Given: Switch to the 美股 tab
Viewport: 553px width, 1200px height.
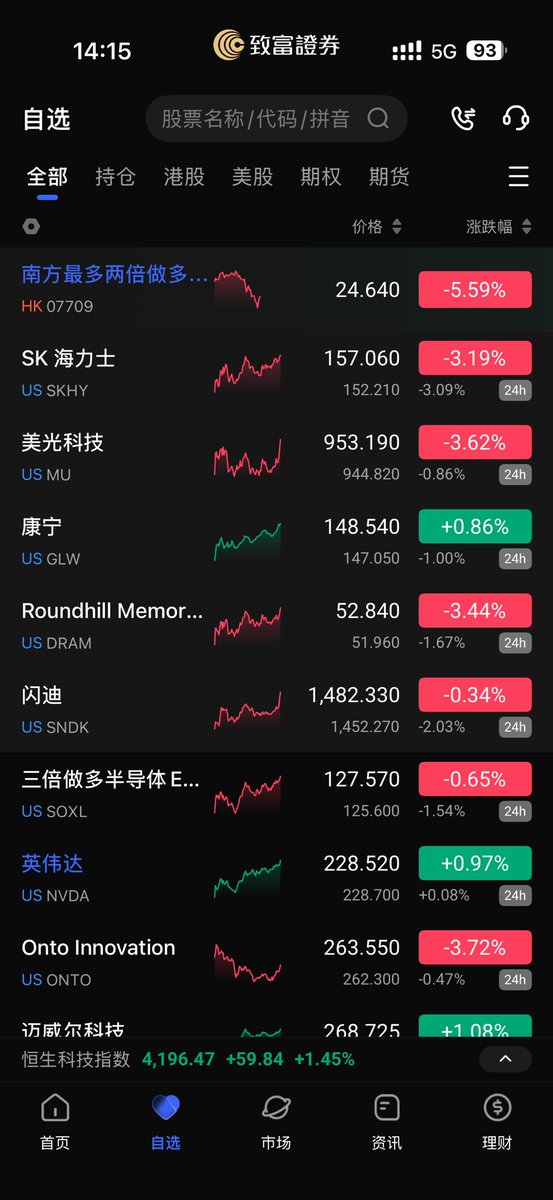Looking at the screenshot, I should tap(252, 177).
